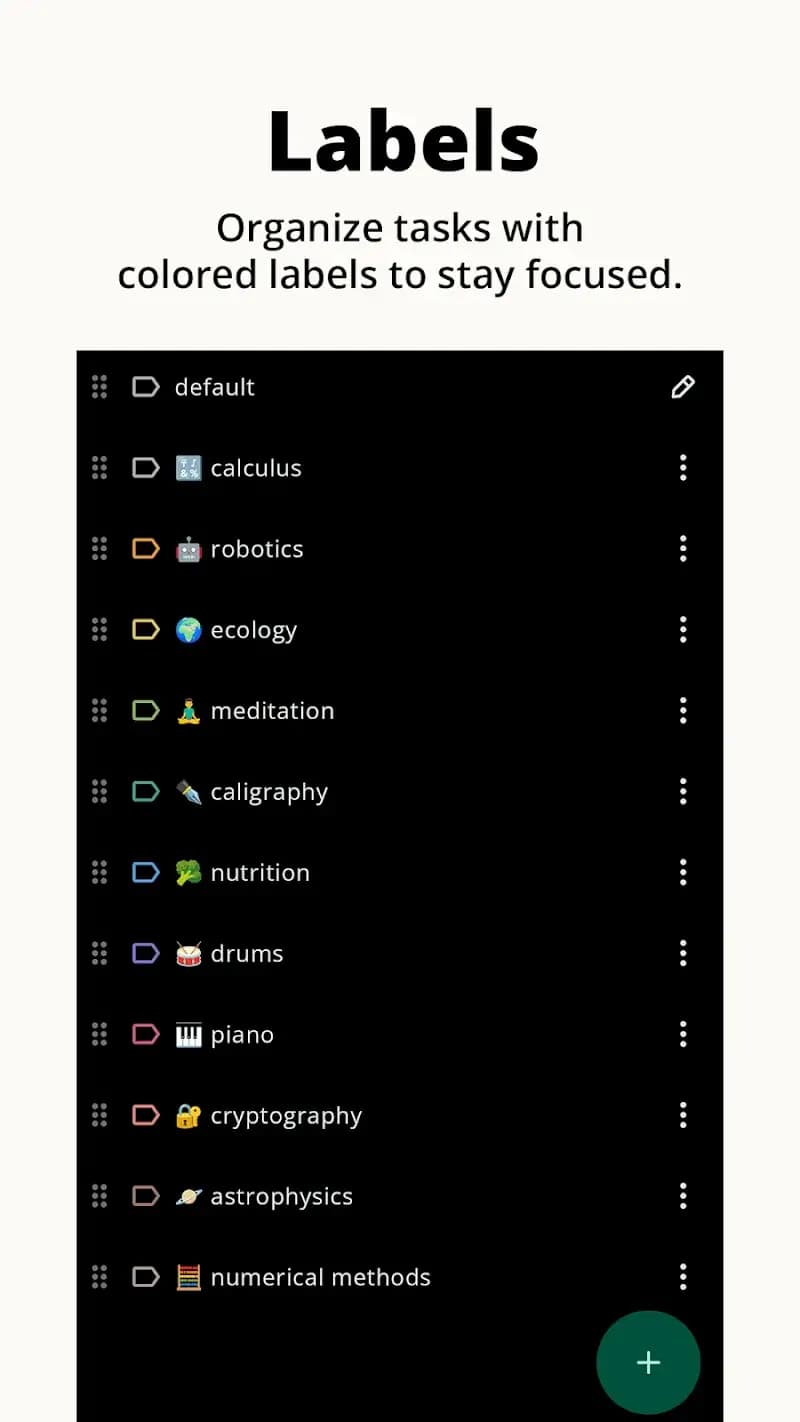
Task: Select the meditation person icon
Action: [x=189, y=710]
